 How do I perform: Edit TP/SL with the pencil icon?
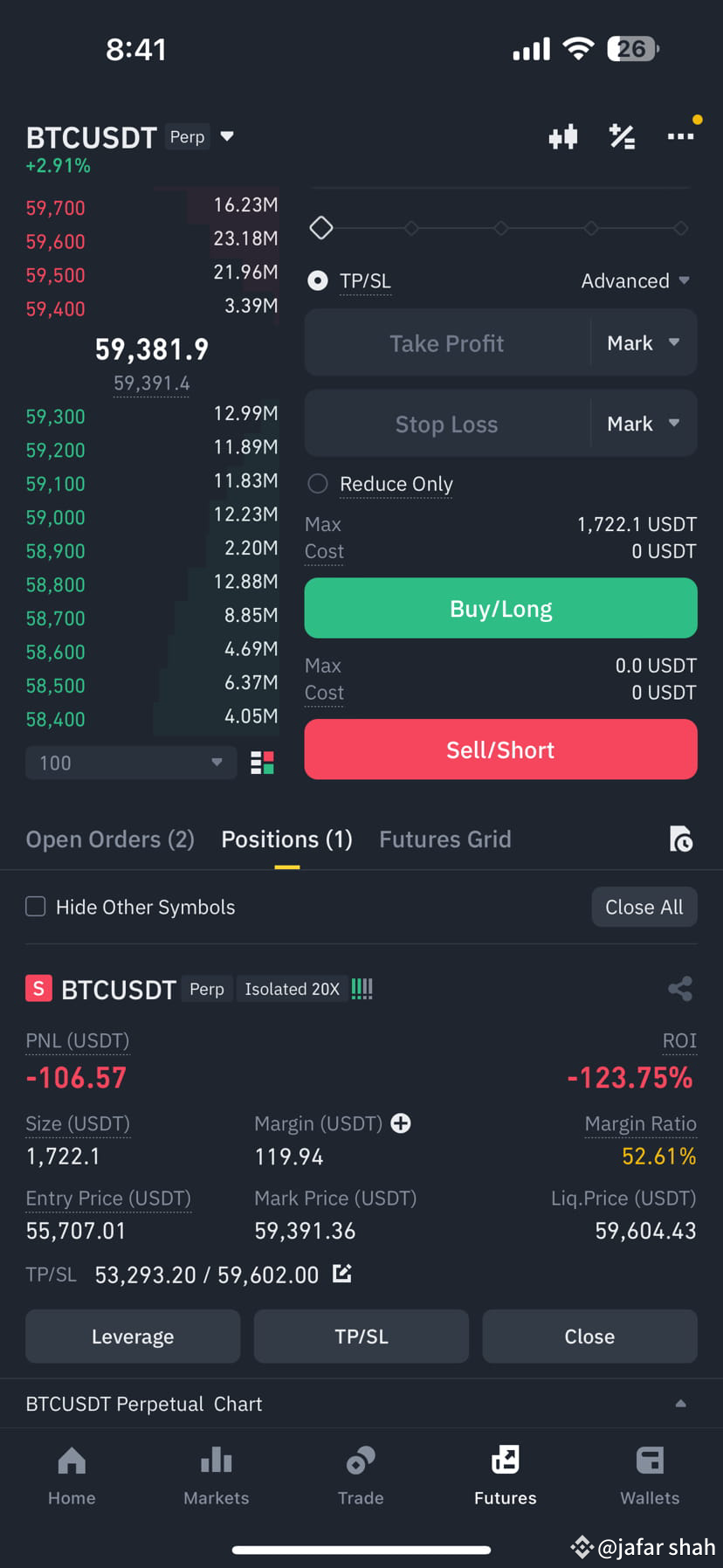point(341,1274)
